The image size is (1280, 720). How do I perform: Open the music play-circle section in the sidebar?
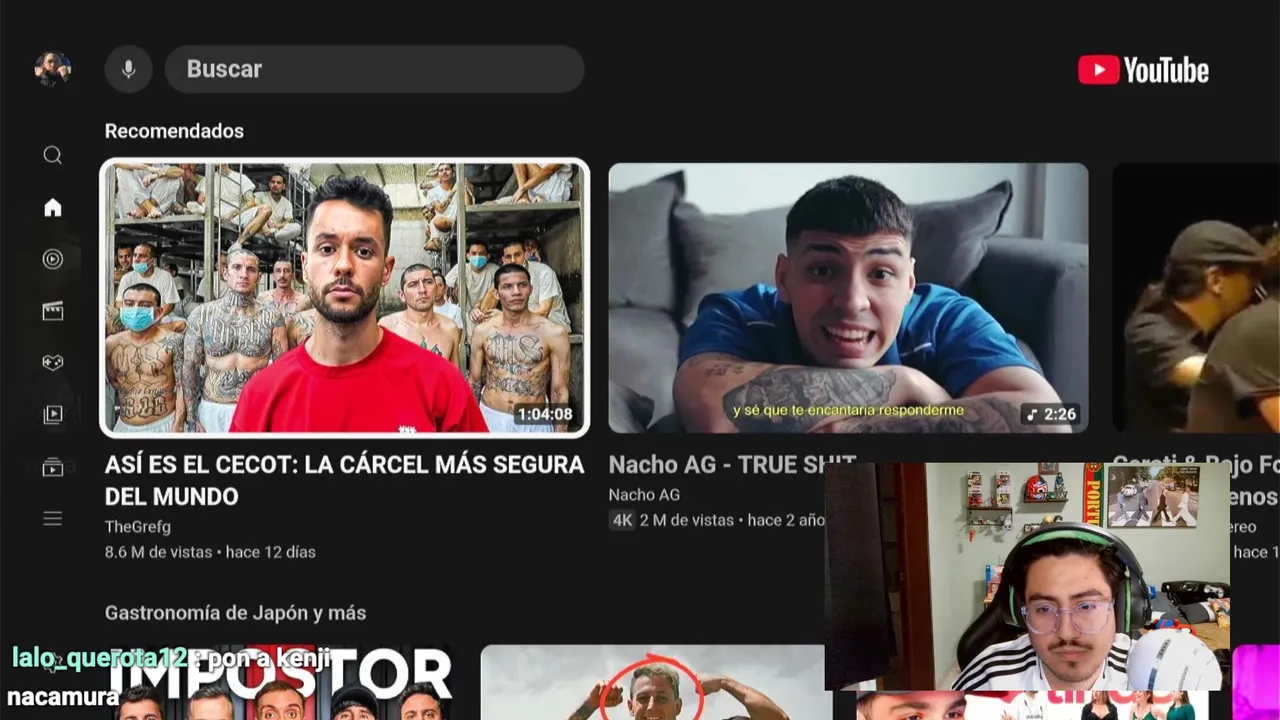(x=53, y=259)
